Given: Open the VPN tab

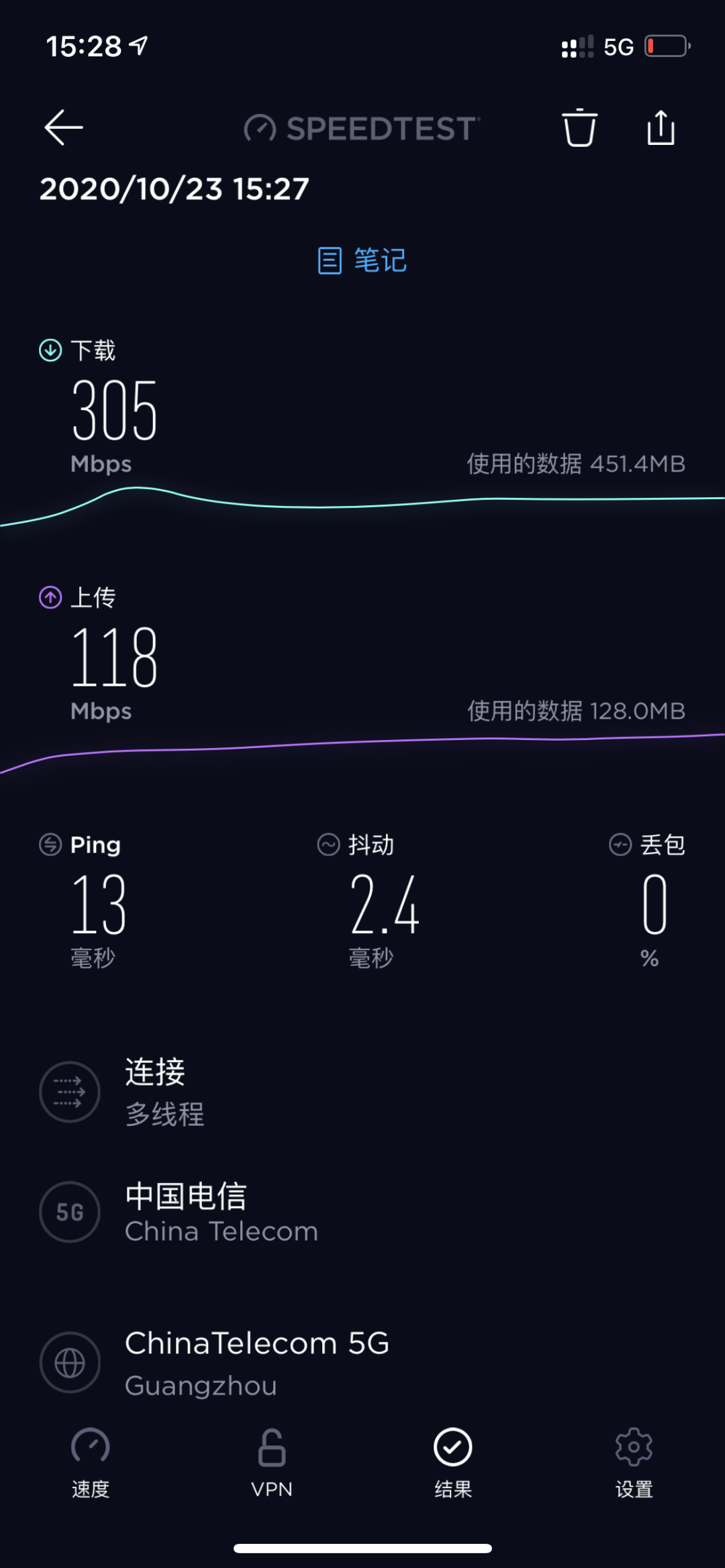Looking at the screenshot, I should tap(272, 1461).
